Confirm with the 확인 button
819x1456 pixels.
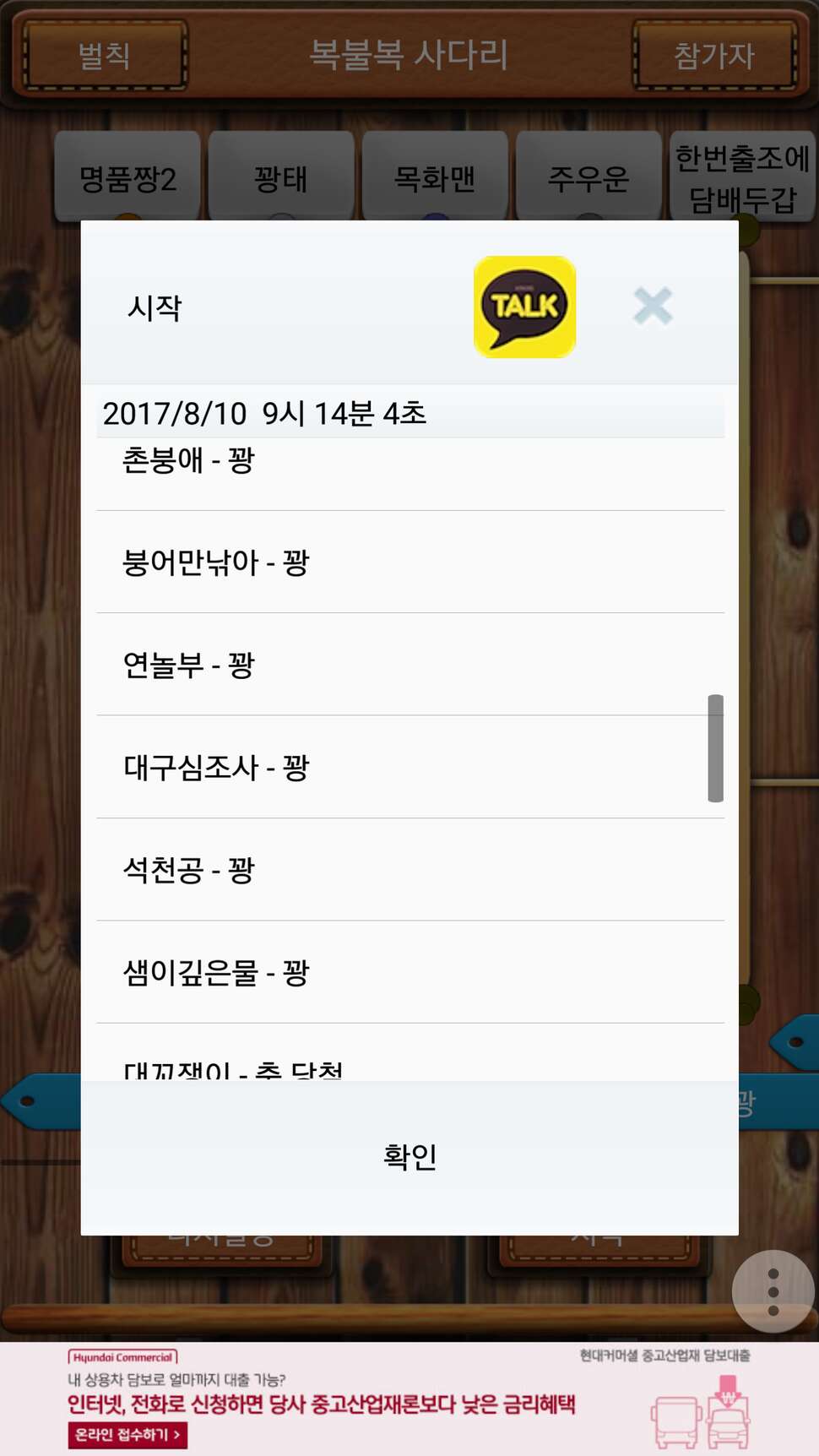coord(409,1157)
